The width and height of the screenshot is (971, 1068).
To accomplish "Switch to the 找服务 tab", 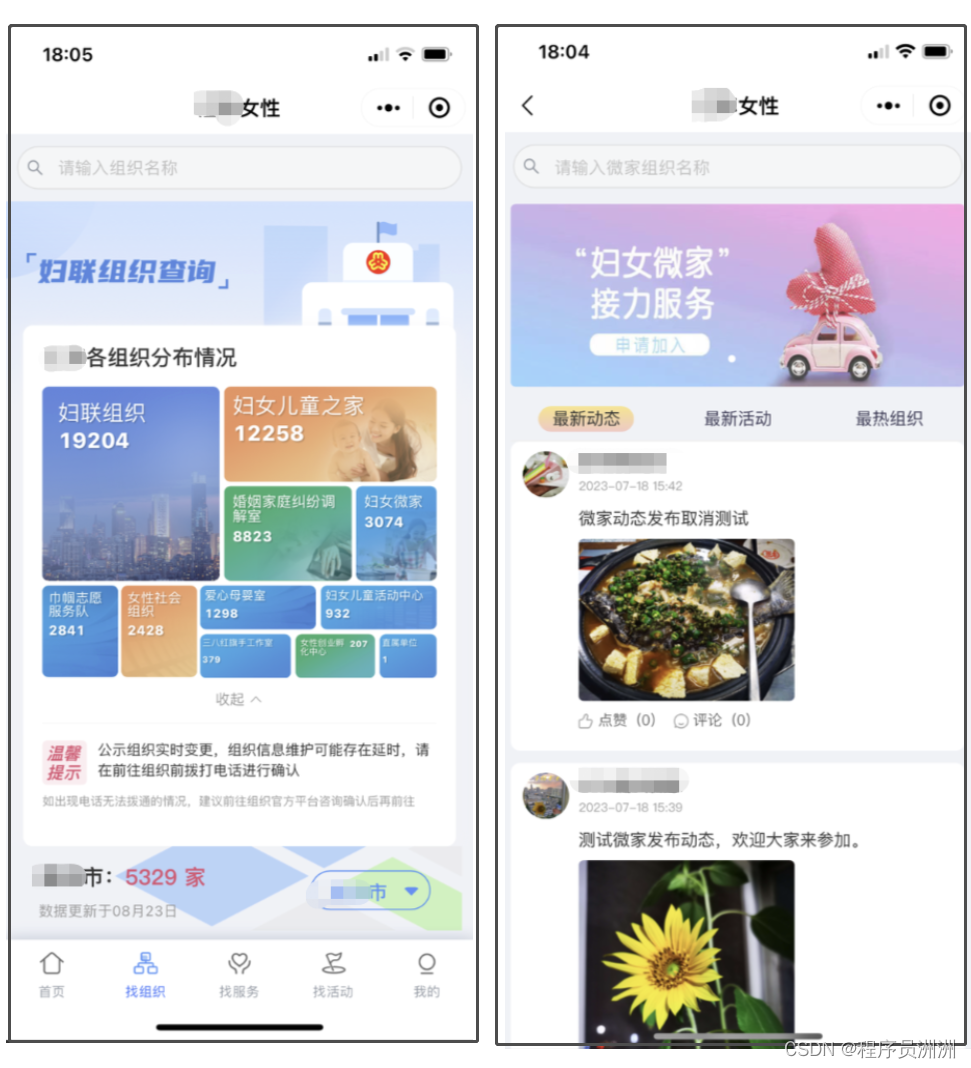I will tap(239, 975).
